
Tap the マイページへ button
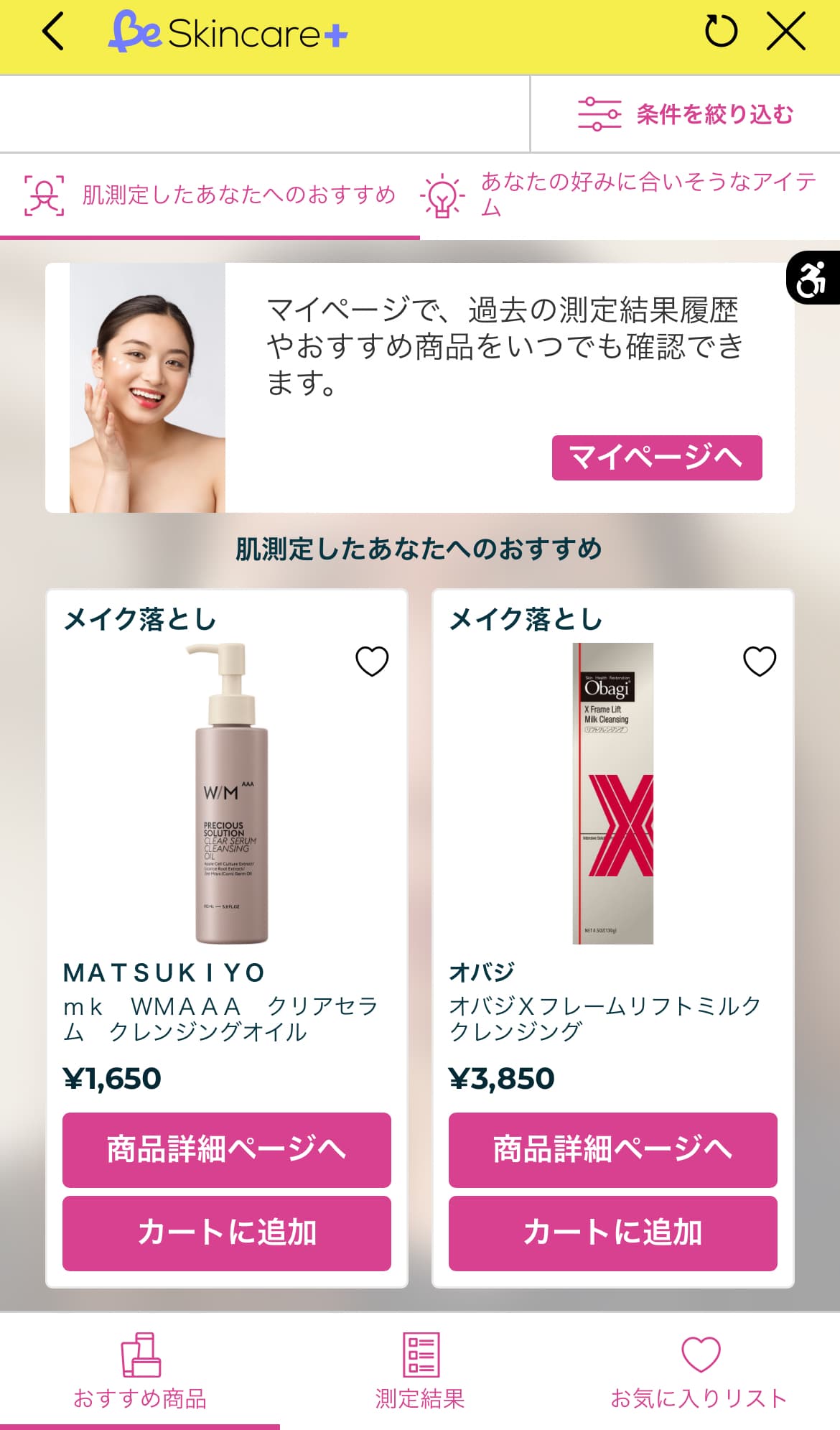click(656, 458)
